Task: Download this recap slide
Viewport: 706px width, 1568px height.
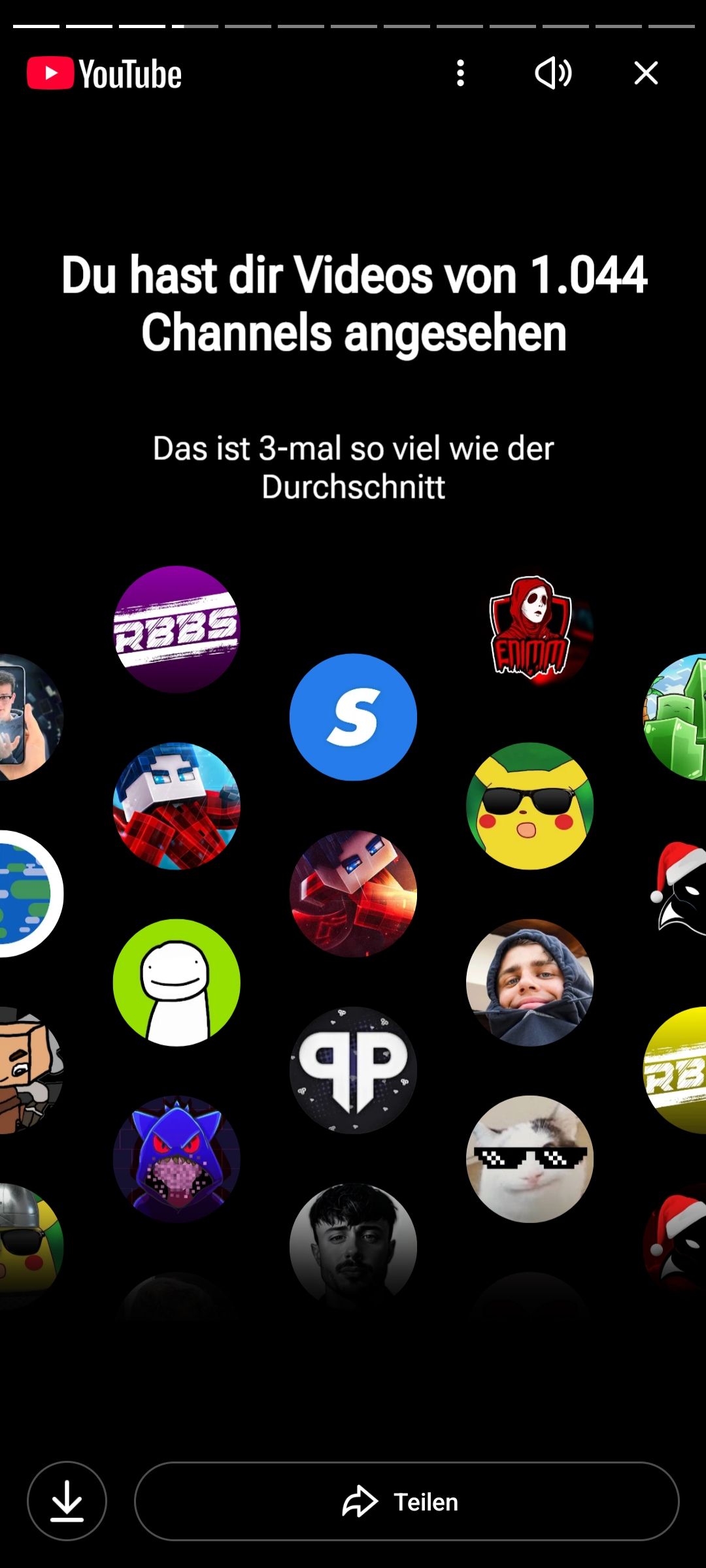Action: click(67, 1501)
